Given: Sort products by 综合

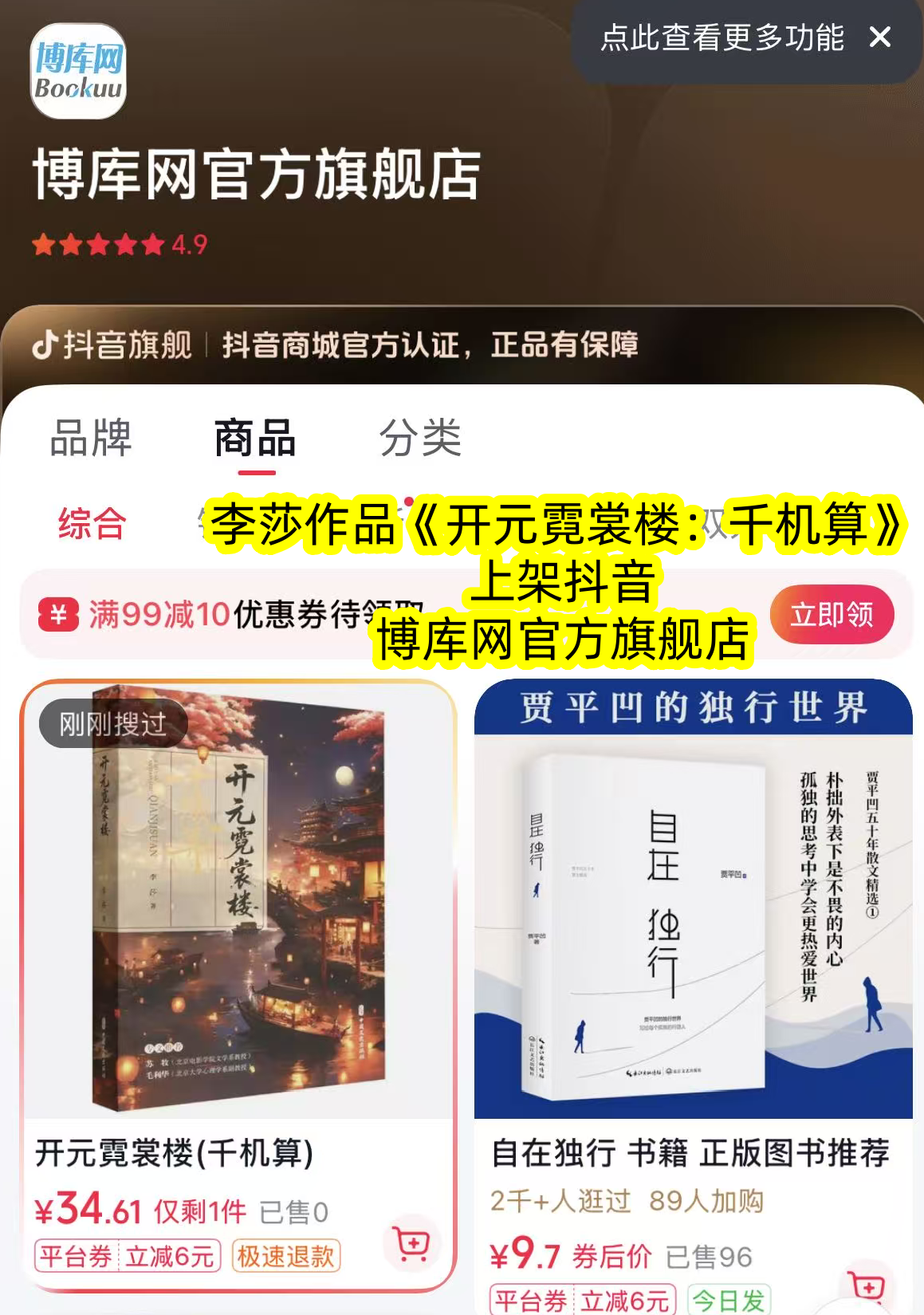Looking at the screenshot, I should (x=92, y=525).
